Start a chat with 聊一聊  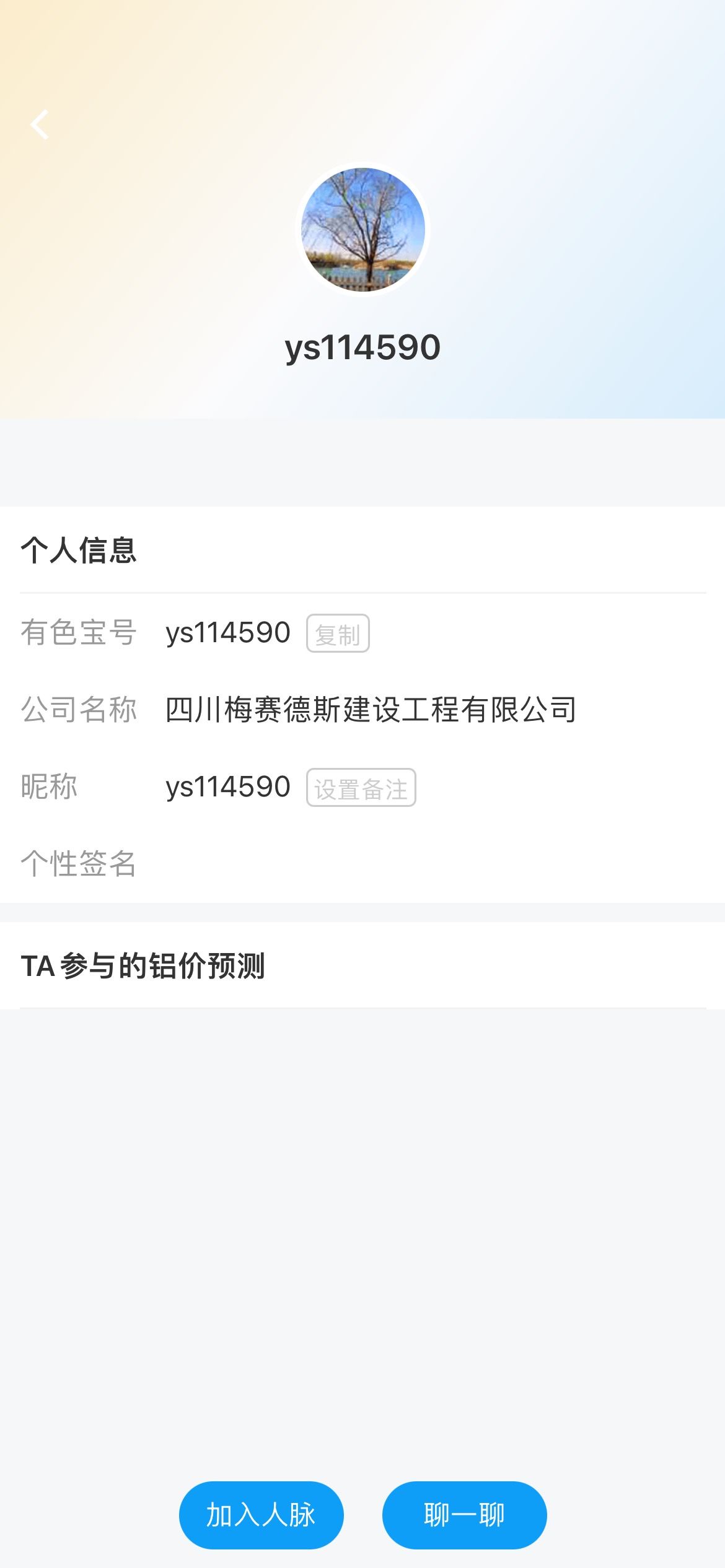click(464, 1515)
